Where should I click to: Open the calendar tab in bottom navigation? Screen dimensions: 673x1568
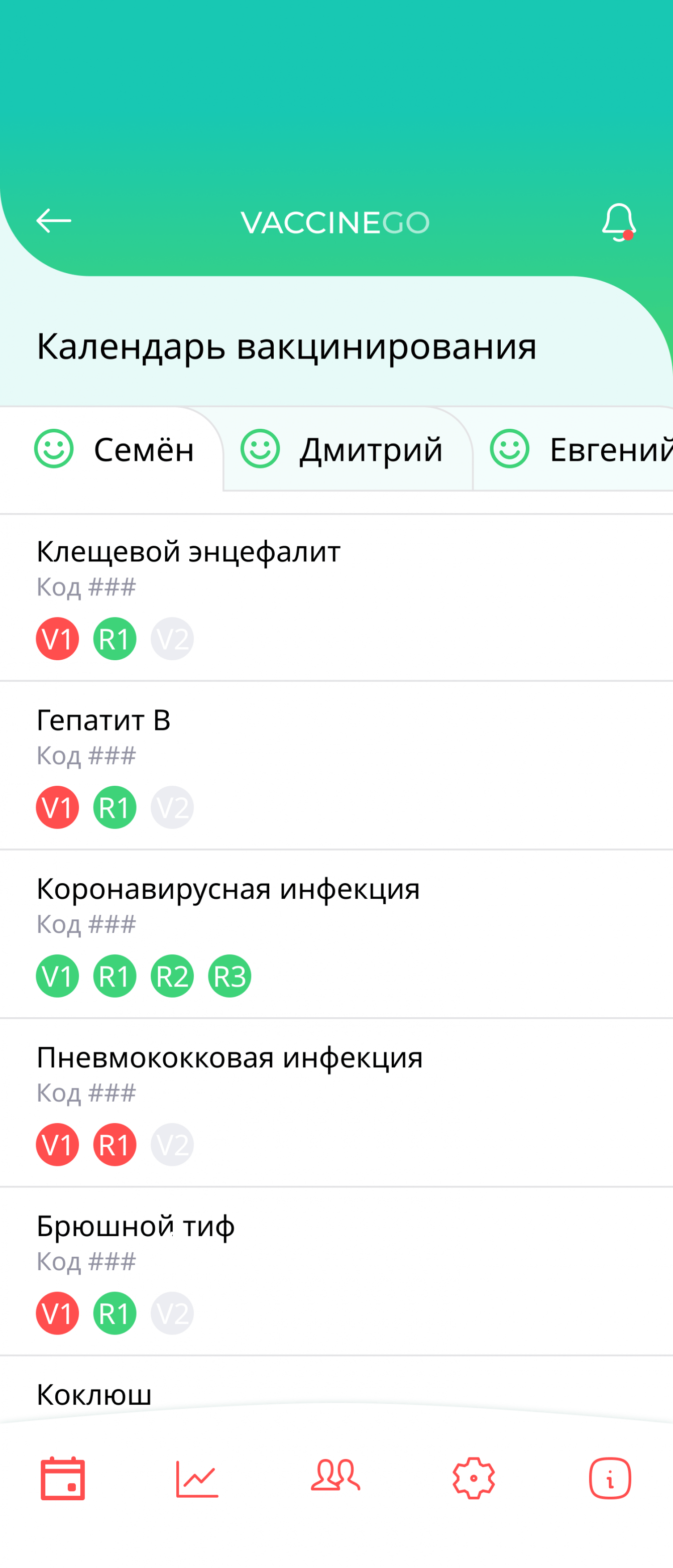(63, 1479)
